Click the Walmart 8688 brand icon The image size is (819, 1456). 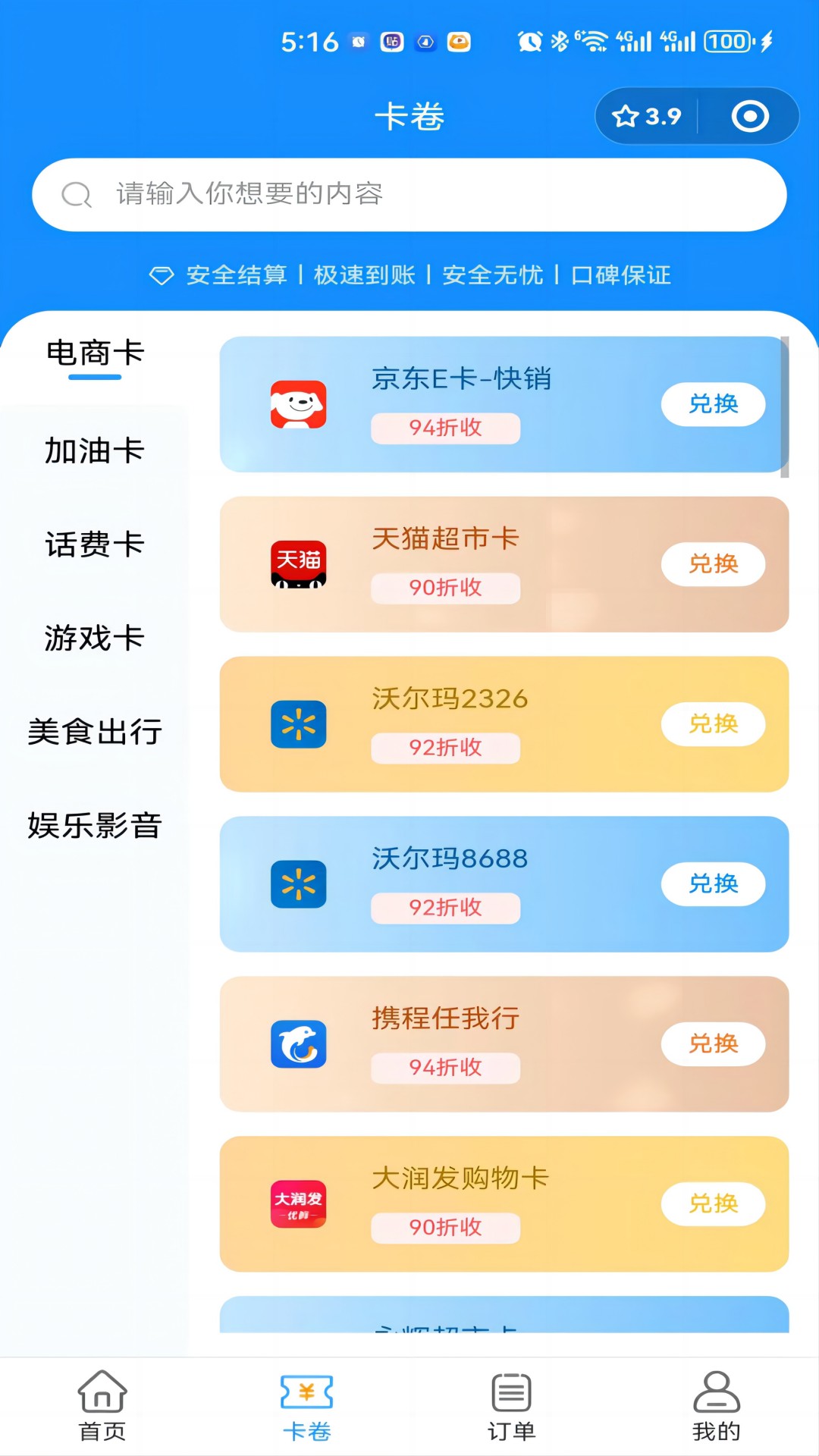pos(299,884)
